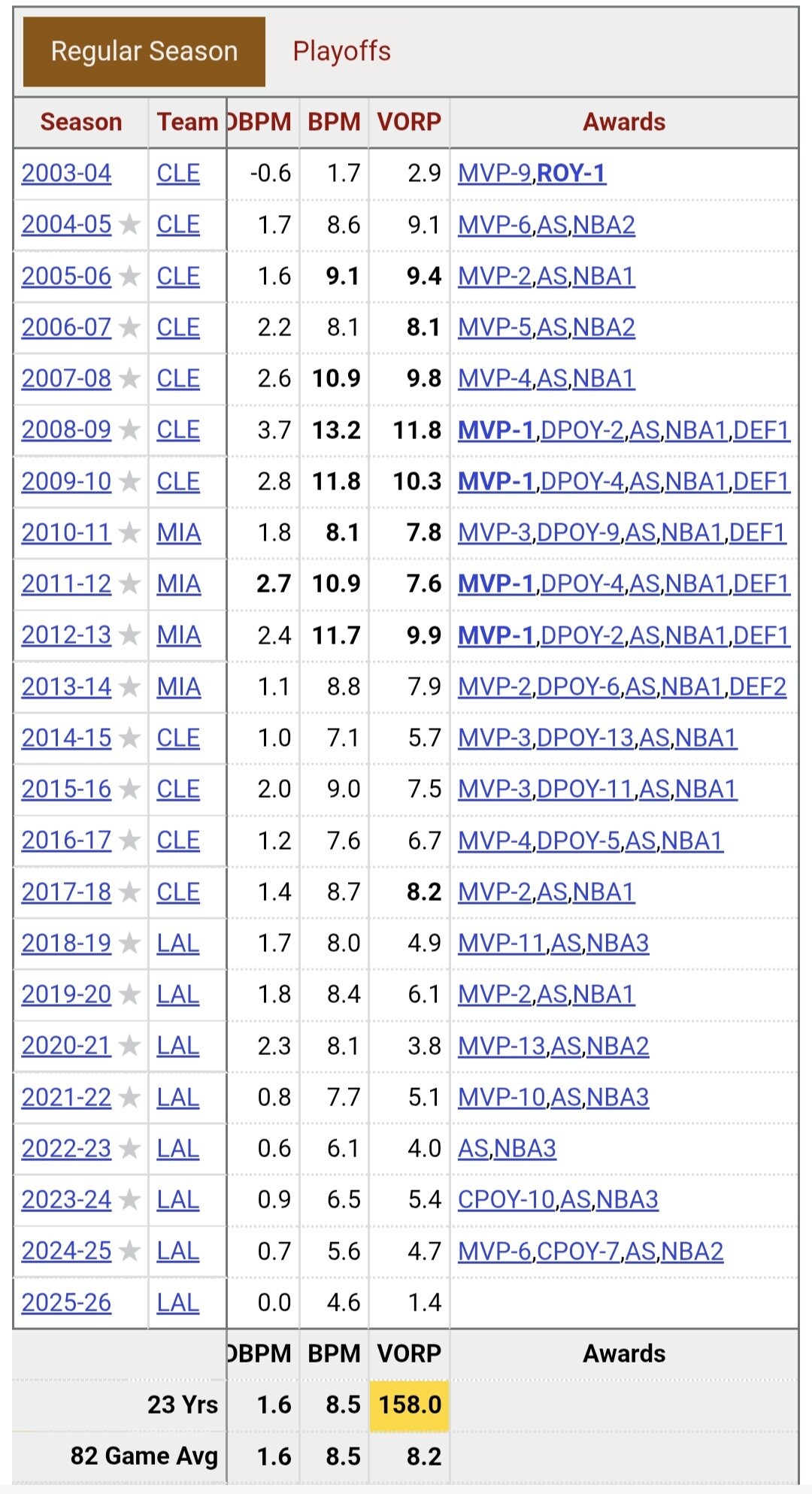Open the CLE team link for 2014-15
The image size is (812, 1494).
point(177,738)
